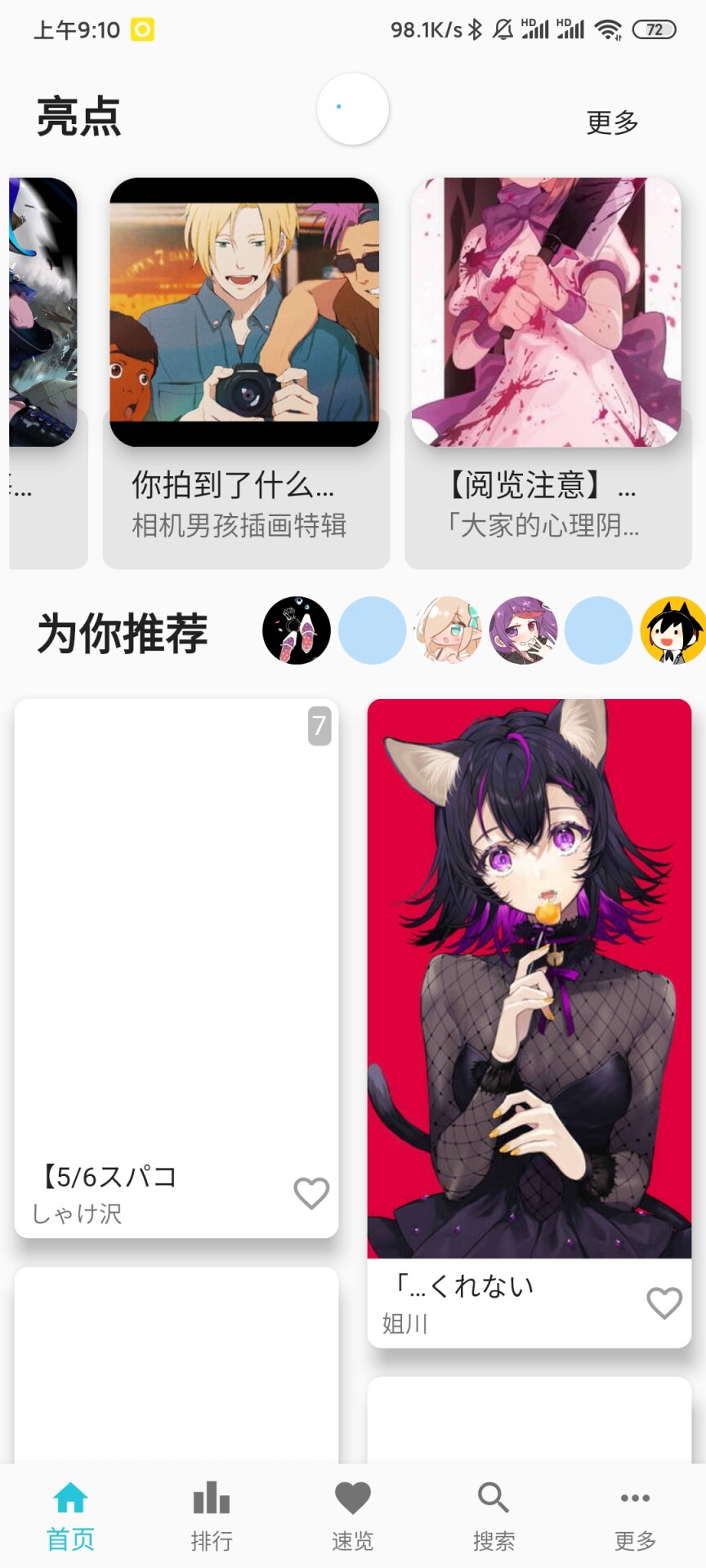
Task: Tap 更多 link next to 亮点
Action: click(x=612, y=122)
